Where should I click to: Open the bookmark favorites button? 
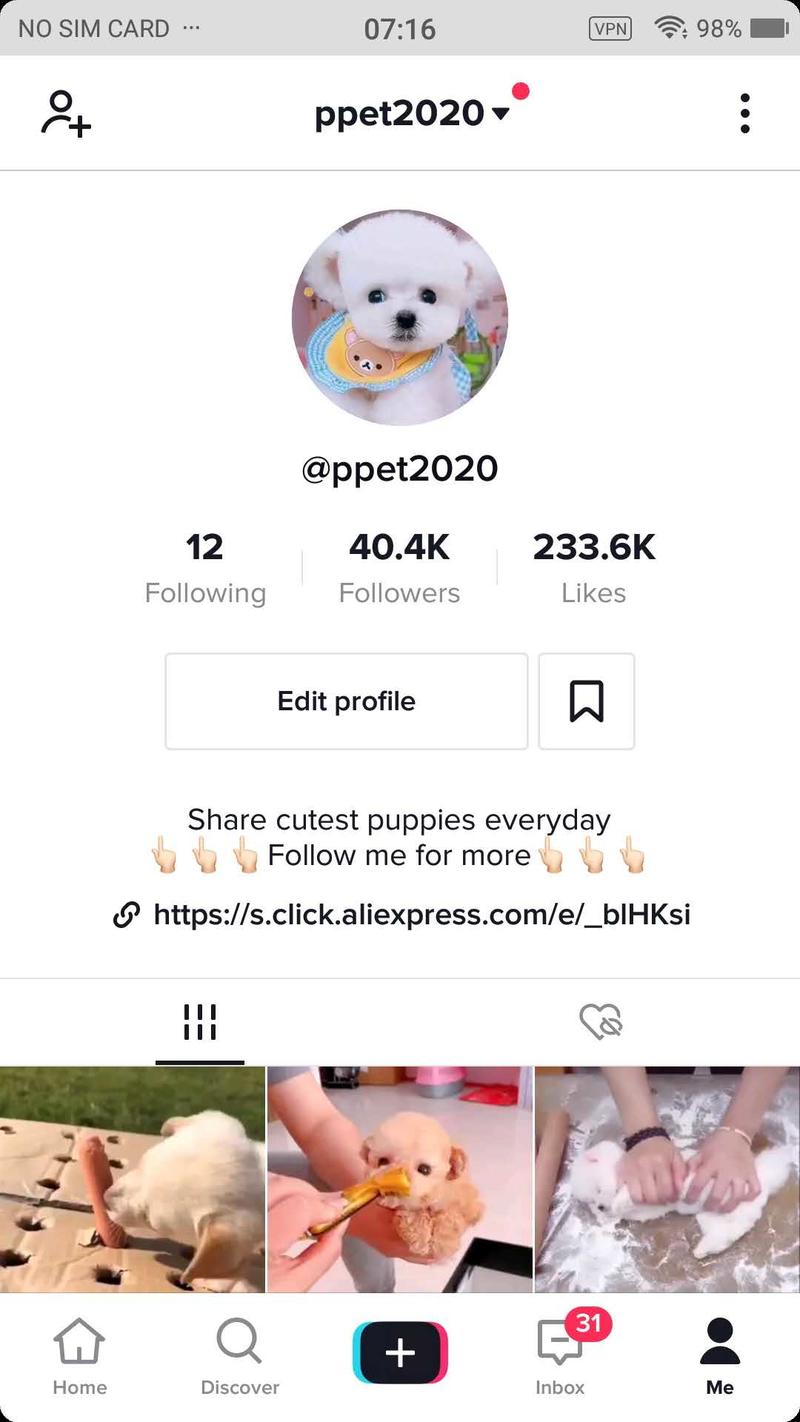[586, 701]
